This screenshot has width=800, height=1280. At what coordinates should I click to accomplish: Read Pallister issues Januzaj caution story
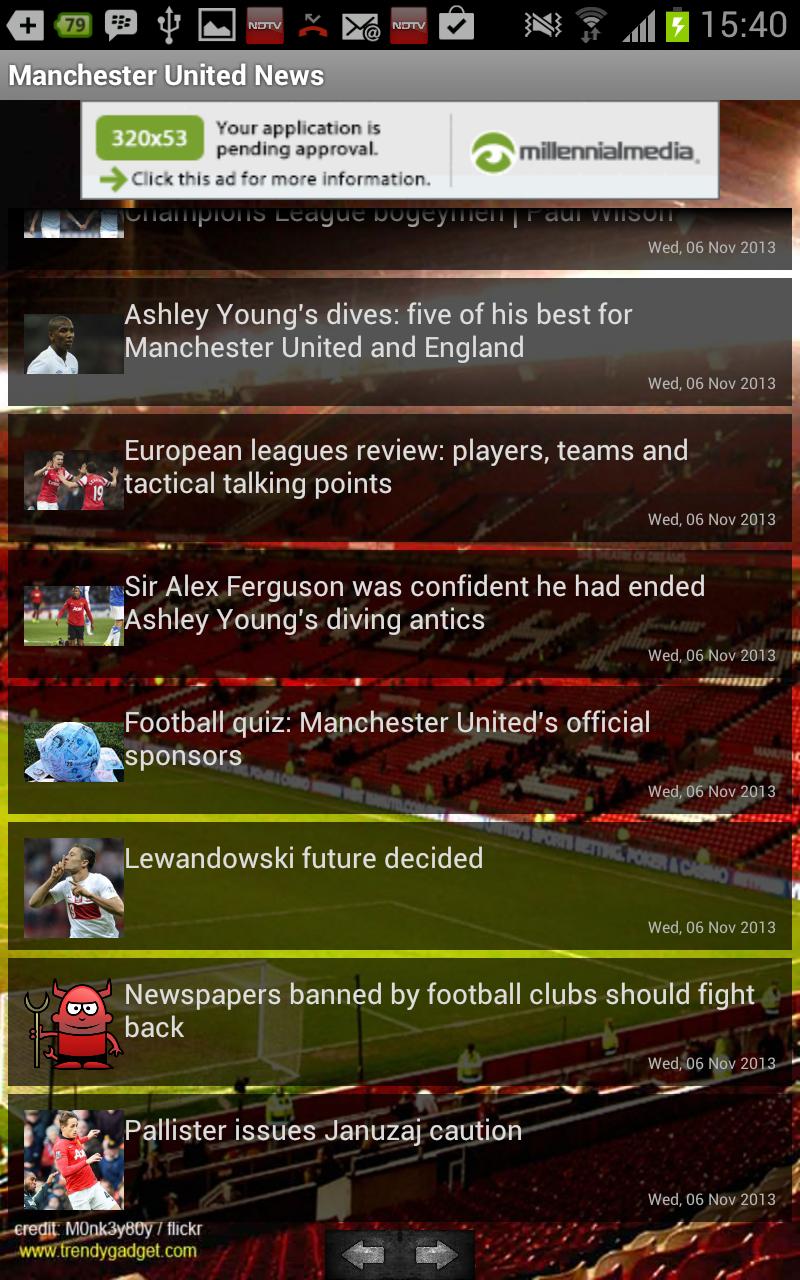click(x=400, y=1158)
